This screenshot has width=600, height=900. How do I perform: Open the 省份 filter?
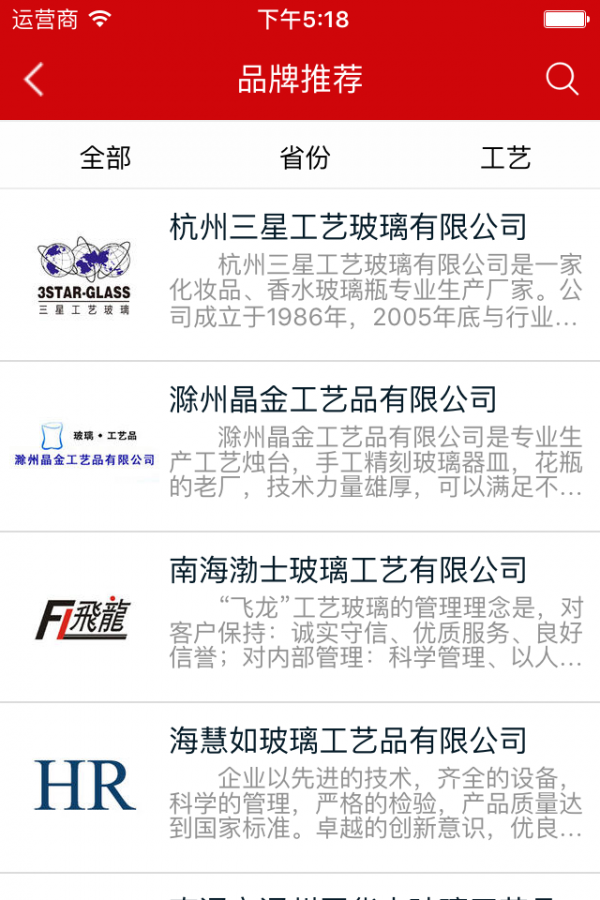305,158
